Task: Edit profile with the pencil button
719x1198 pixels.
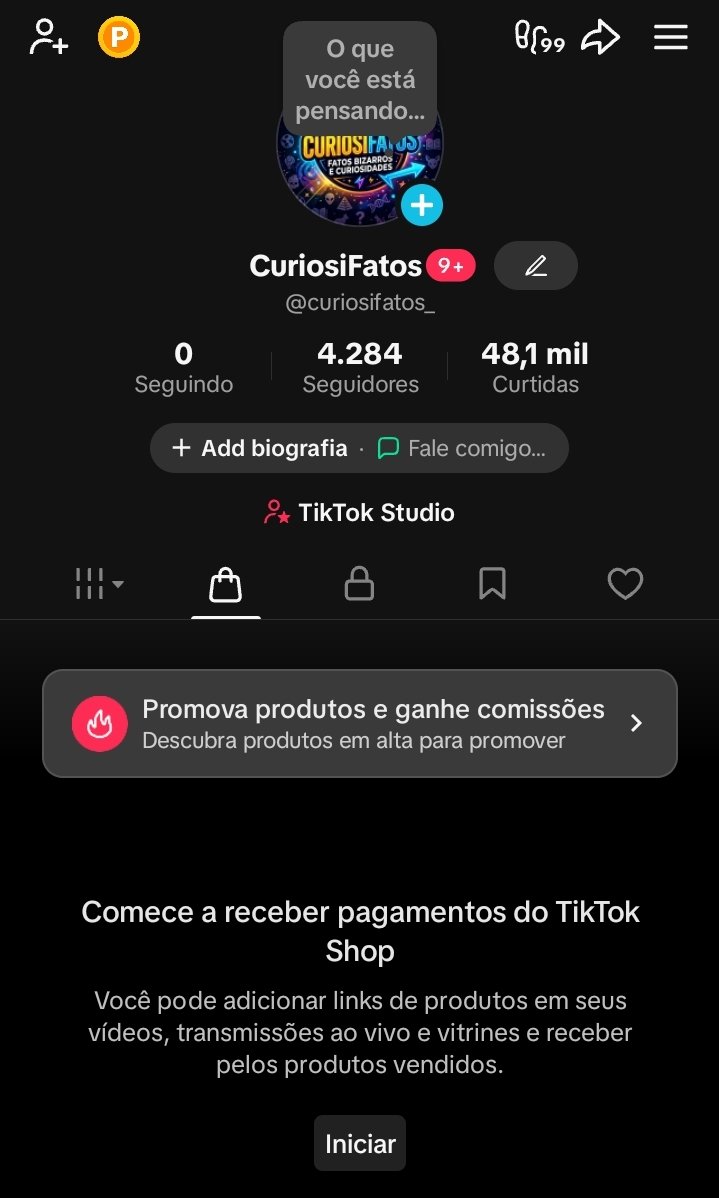Action: point(536,266)
